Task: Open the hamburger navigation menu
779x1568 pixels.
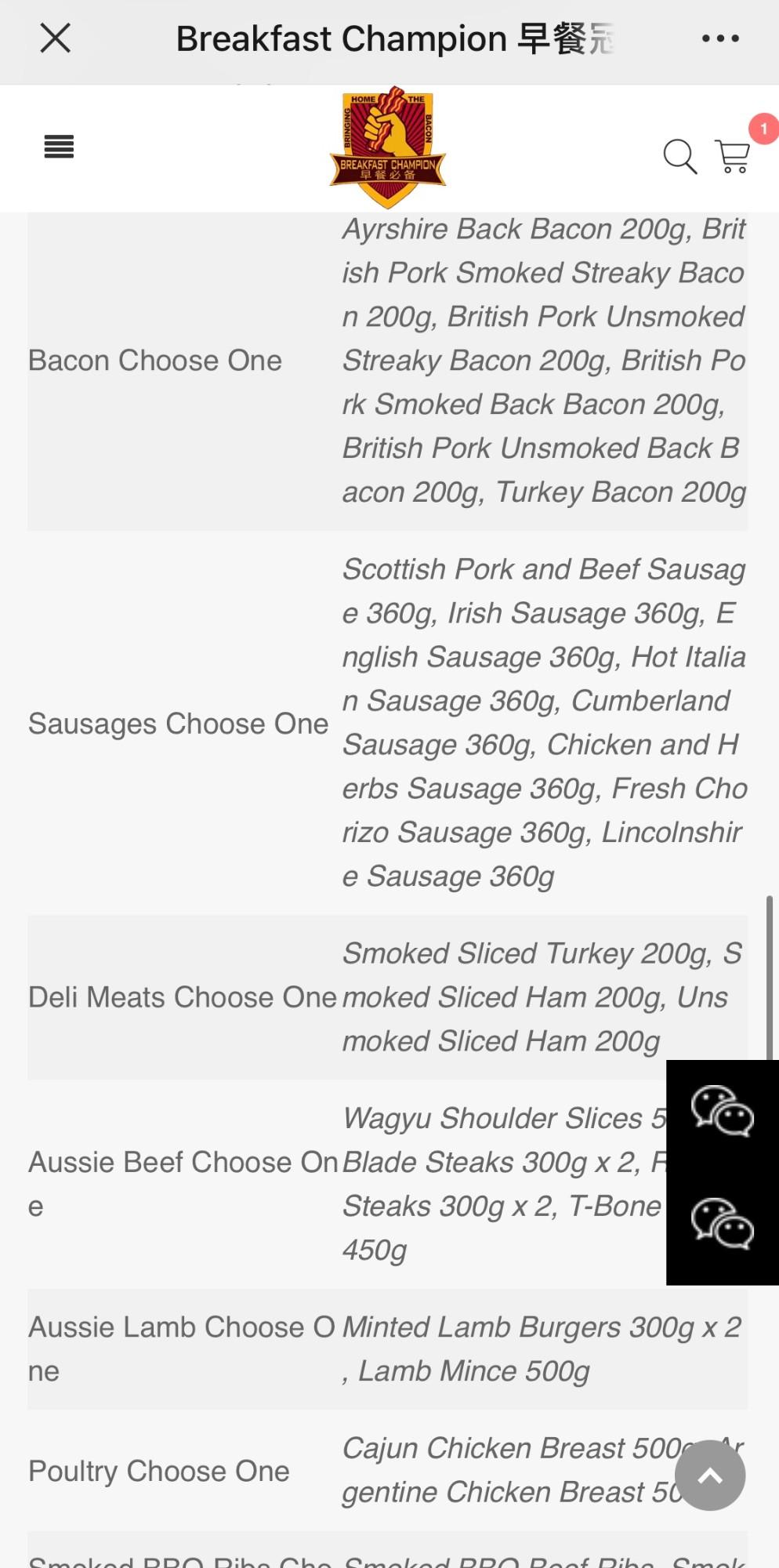Action: click(x=59, y=147)
